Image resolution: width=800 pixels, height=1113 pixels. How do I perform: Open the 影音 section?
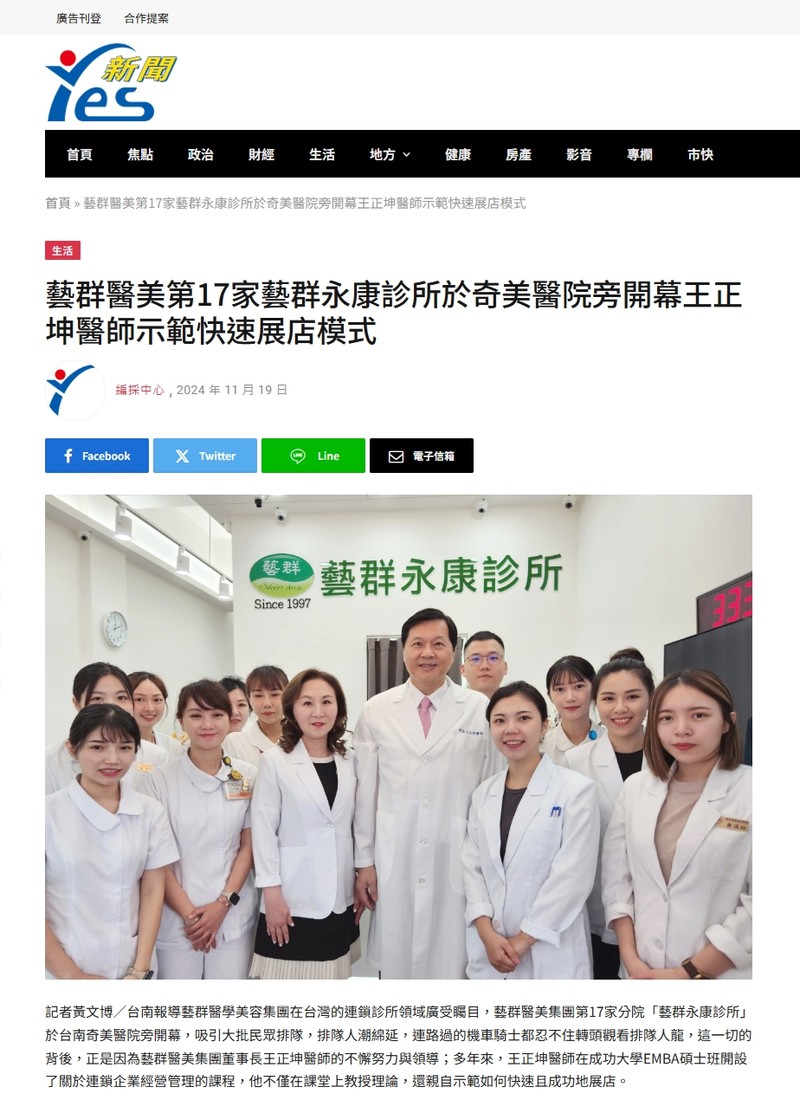click(x=579, y=154)
